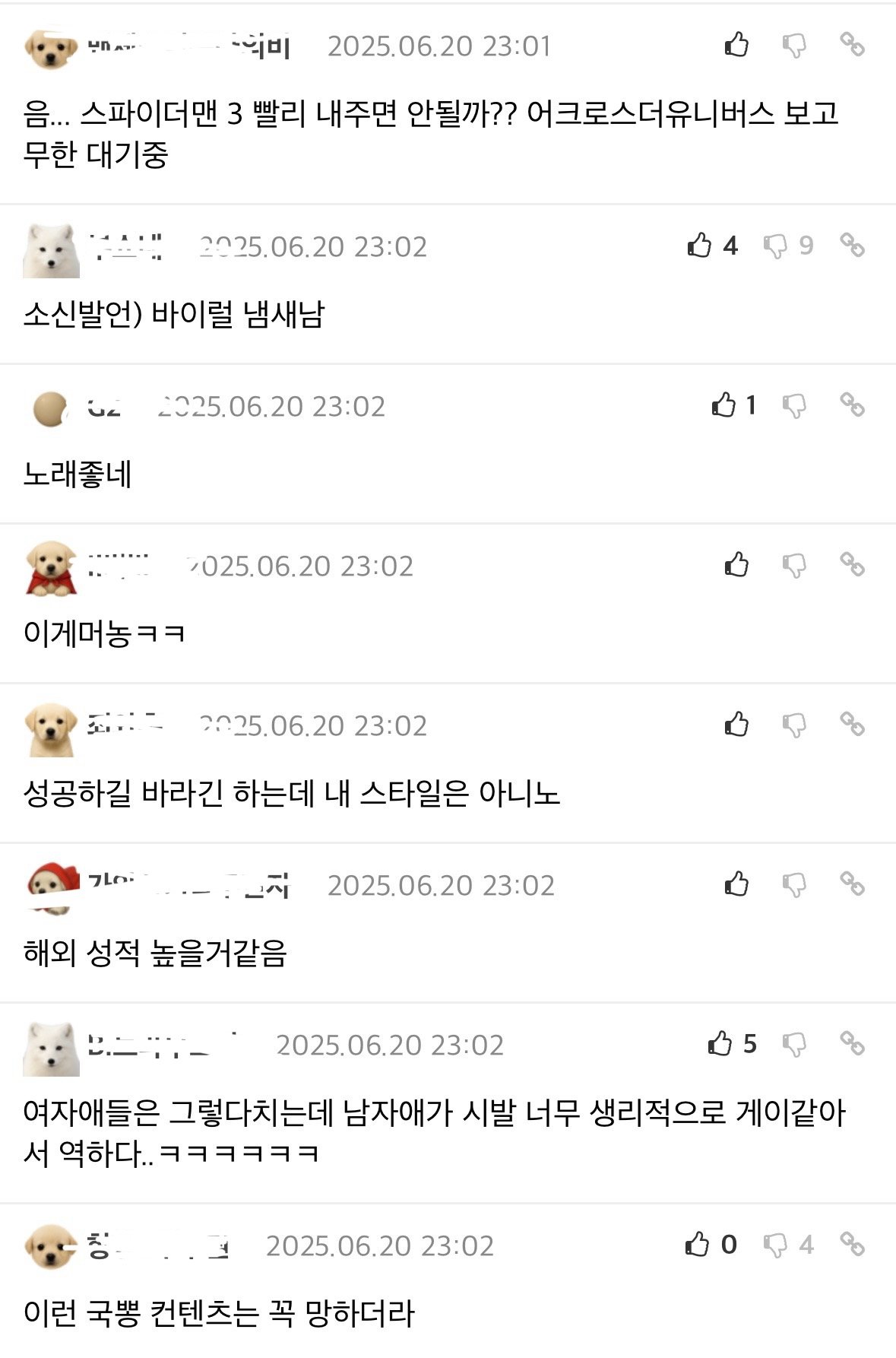Copy link of the 내 스타일은 아니노 comment
Image resolution: width=896 pixels, height=1358 pixels.
point(852,725)
